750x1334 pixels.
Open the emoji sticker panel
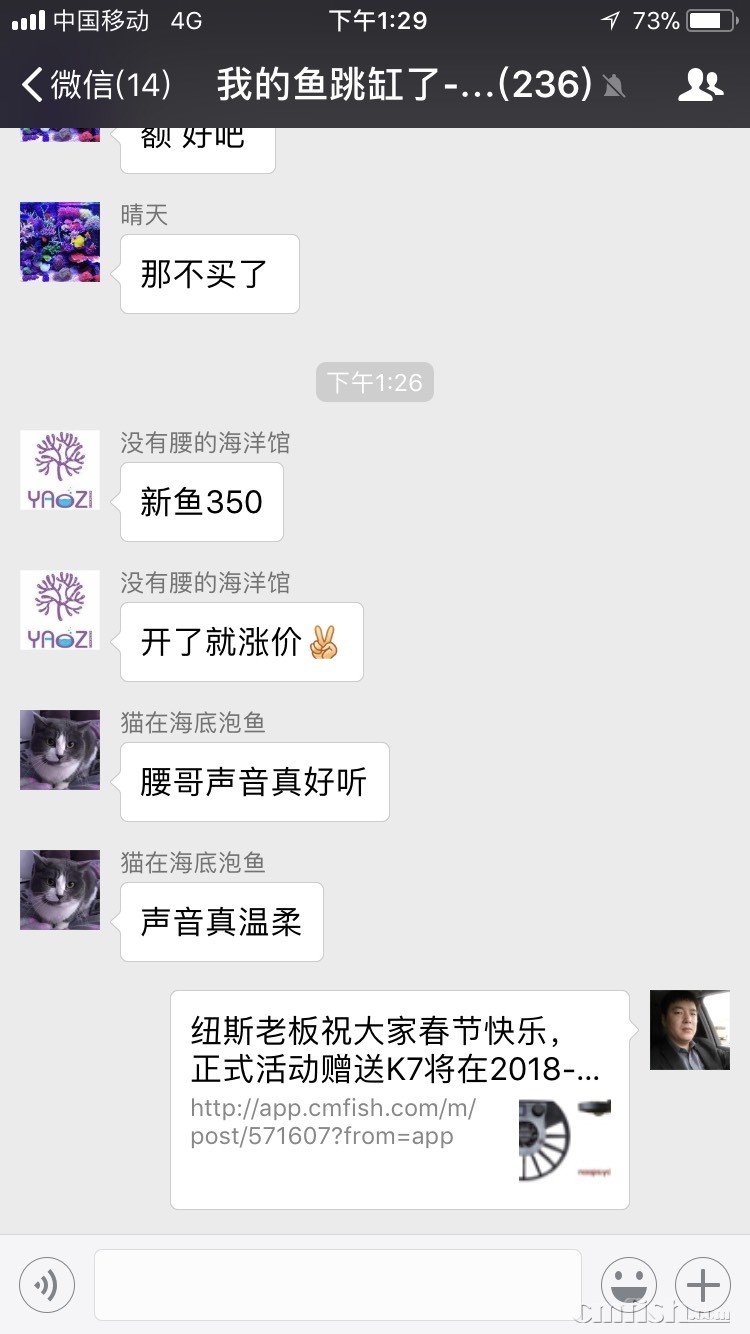tap(628, 1284)
